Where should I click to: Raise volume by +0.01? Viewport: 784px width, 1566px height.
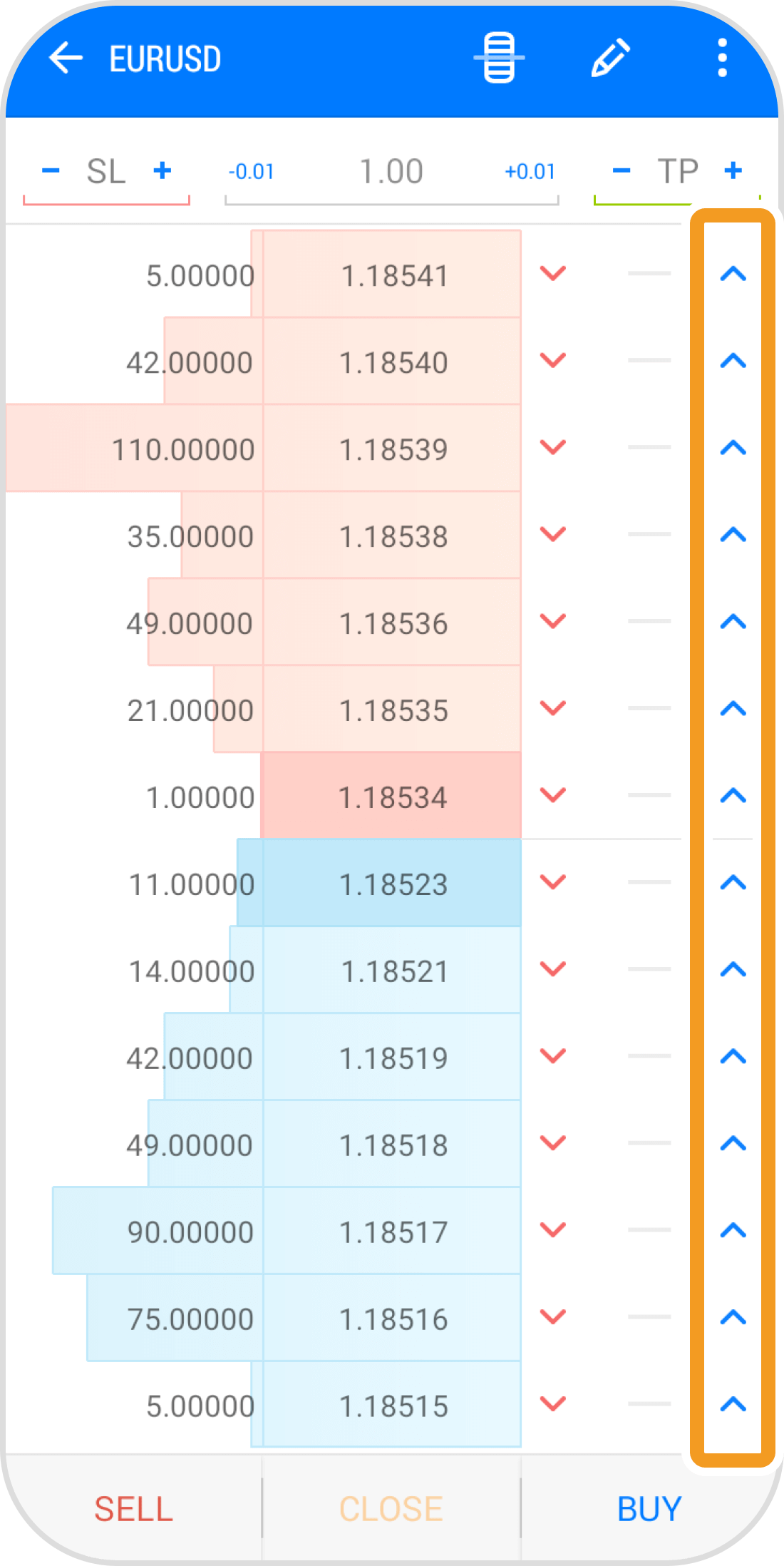coord(530,172)
